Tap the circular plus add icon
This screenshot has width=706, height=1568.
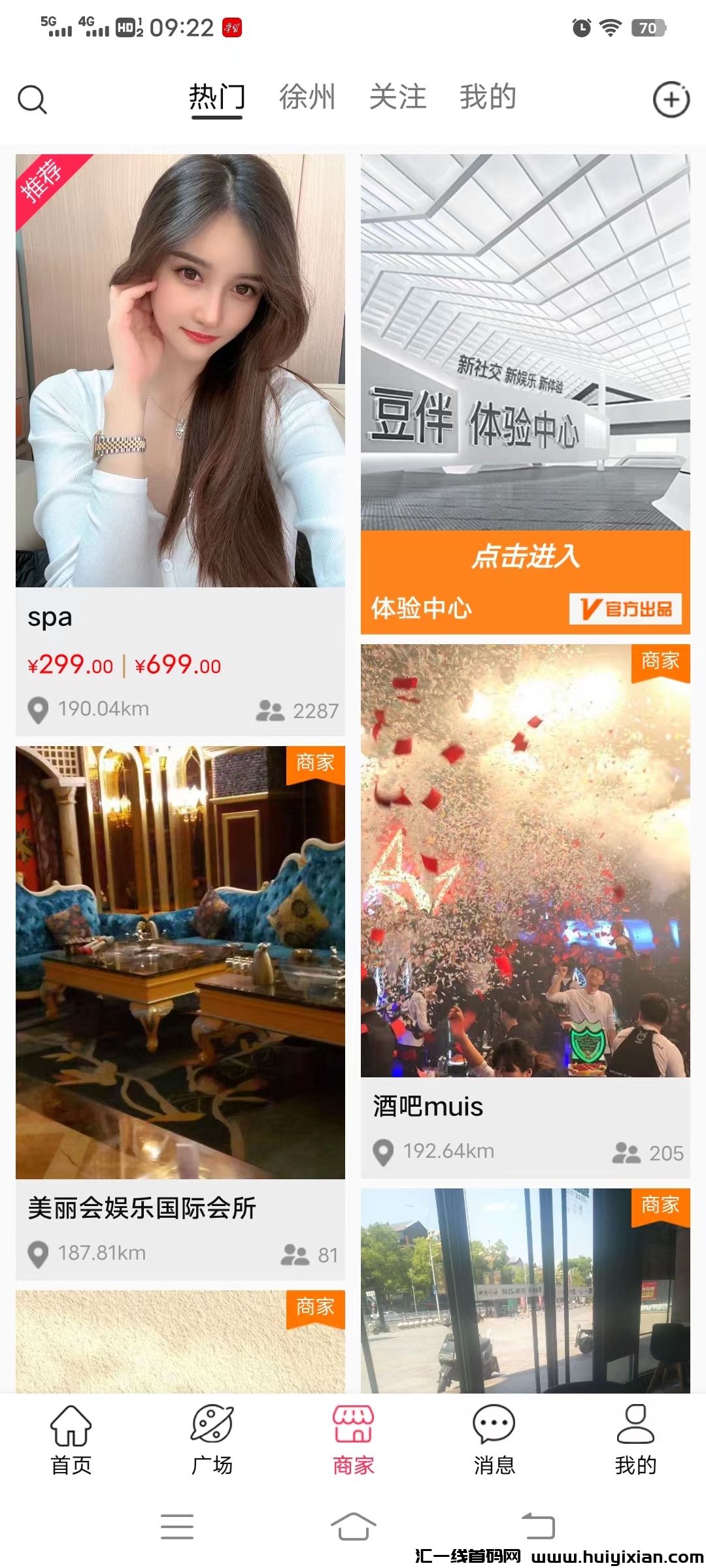pos(672,99)
